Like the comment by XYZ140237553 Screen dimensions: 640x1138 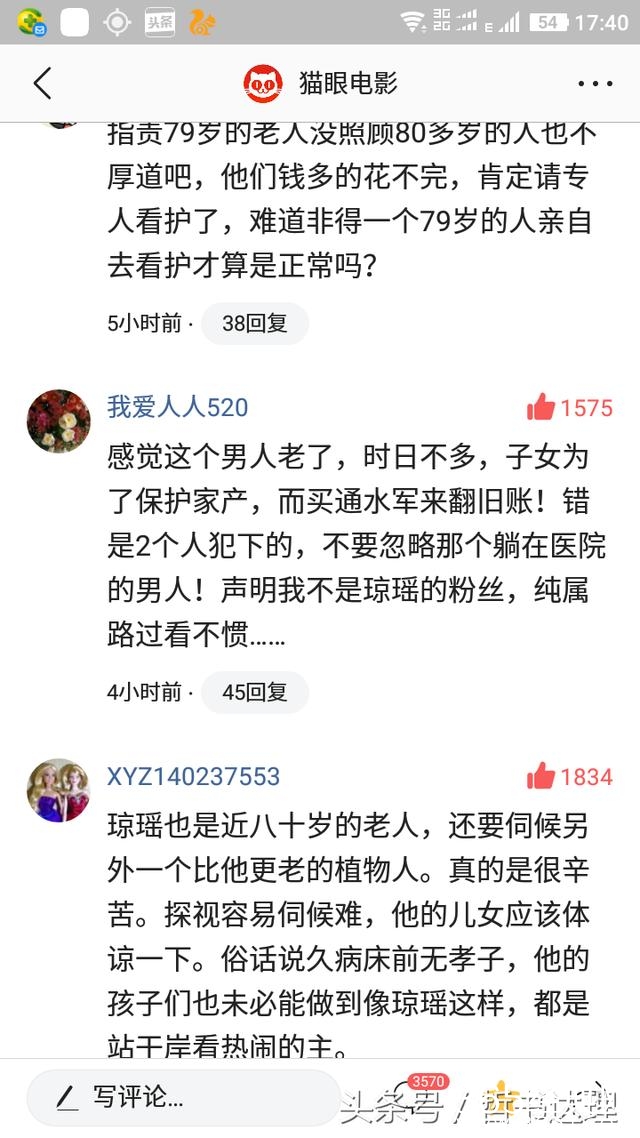click(x=542, y=776)
